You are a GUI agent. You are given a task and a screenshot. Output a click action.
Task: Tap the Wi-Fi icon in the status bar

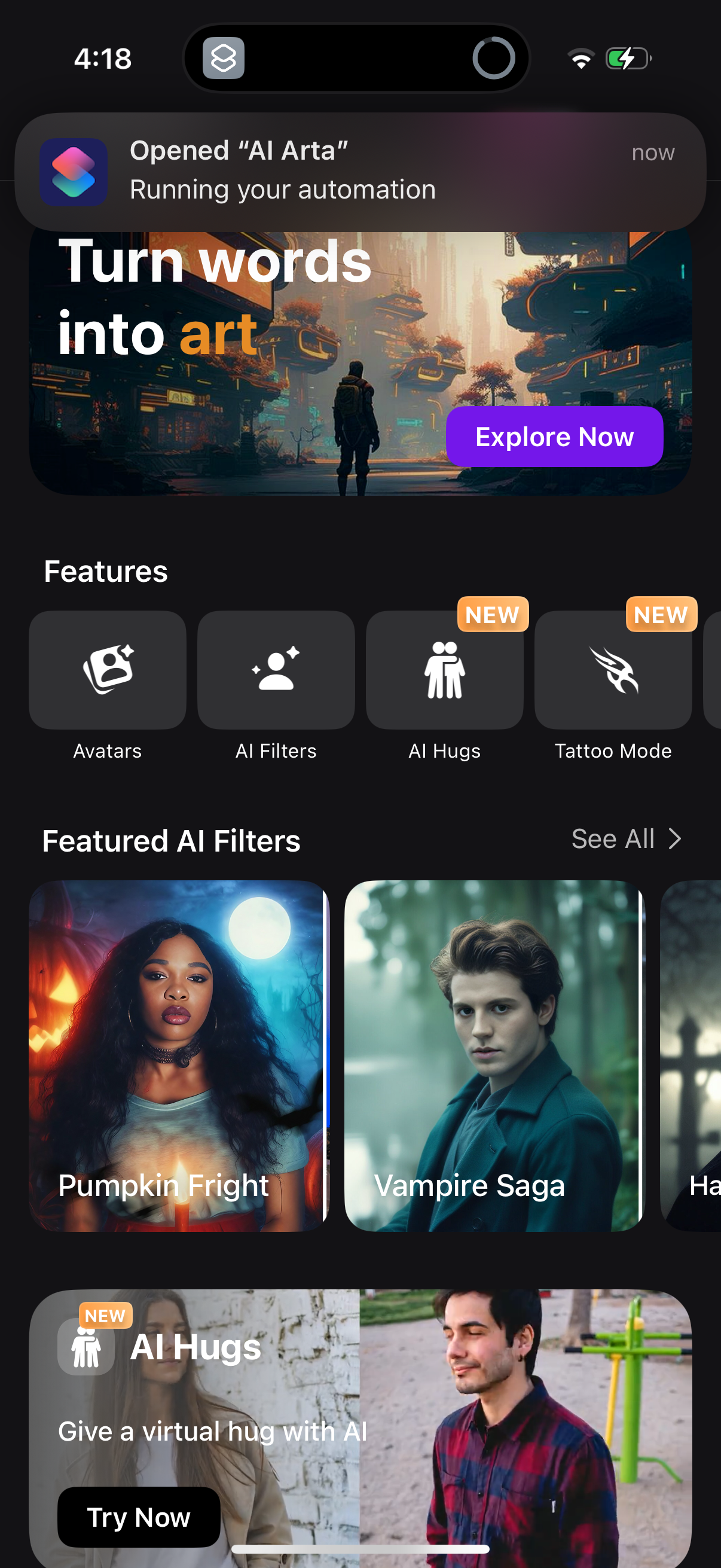tap(581, 58)
